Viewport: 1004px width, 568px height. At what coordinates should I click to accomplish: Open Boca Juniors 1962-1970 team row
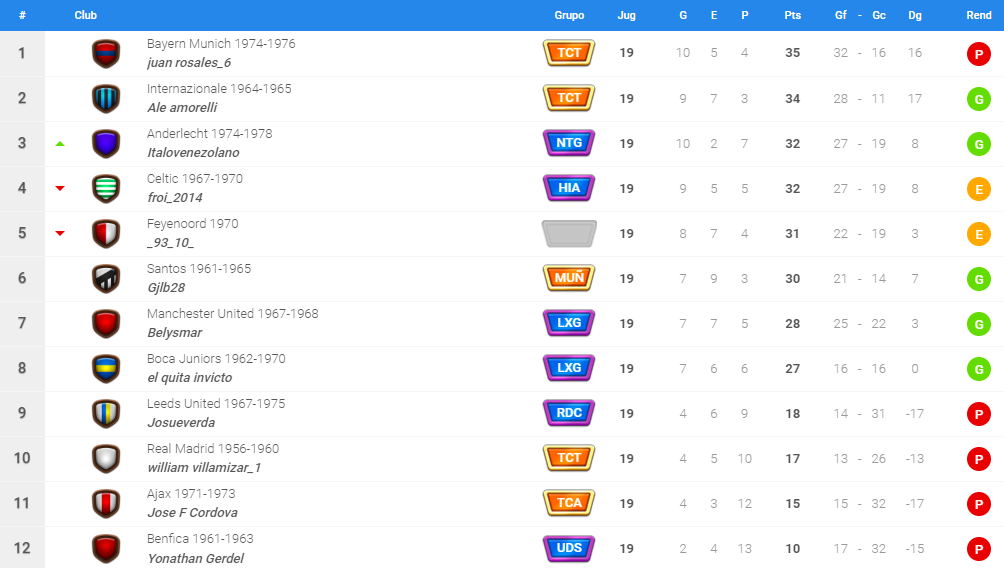tap(216, 359)
